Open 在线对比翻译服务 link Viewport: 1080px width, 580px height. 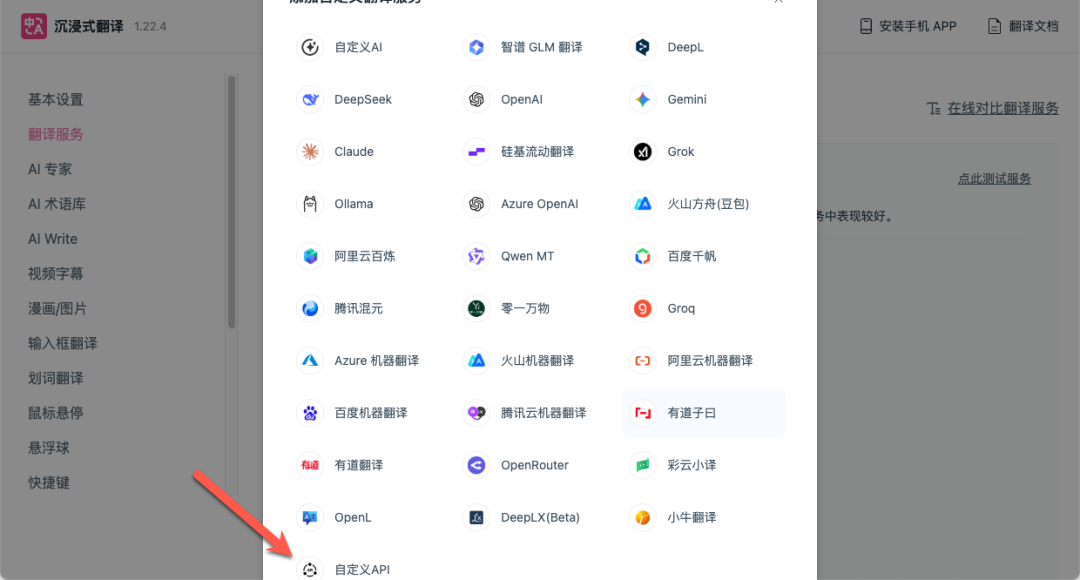pos(1002,108)
